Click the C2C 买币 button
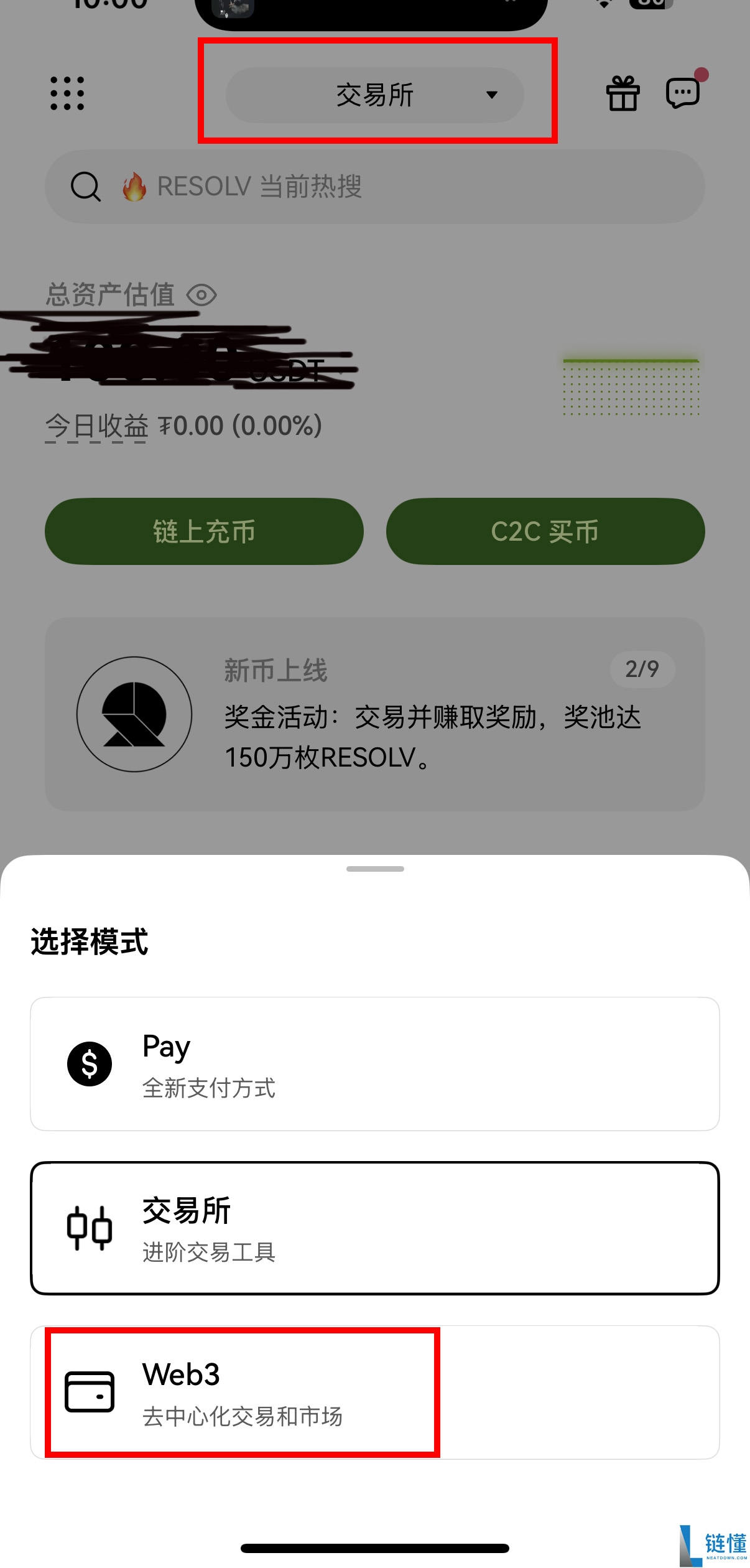Screen dimensions: 750x1568 tap(545, 531)
